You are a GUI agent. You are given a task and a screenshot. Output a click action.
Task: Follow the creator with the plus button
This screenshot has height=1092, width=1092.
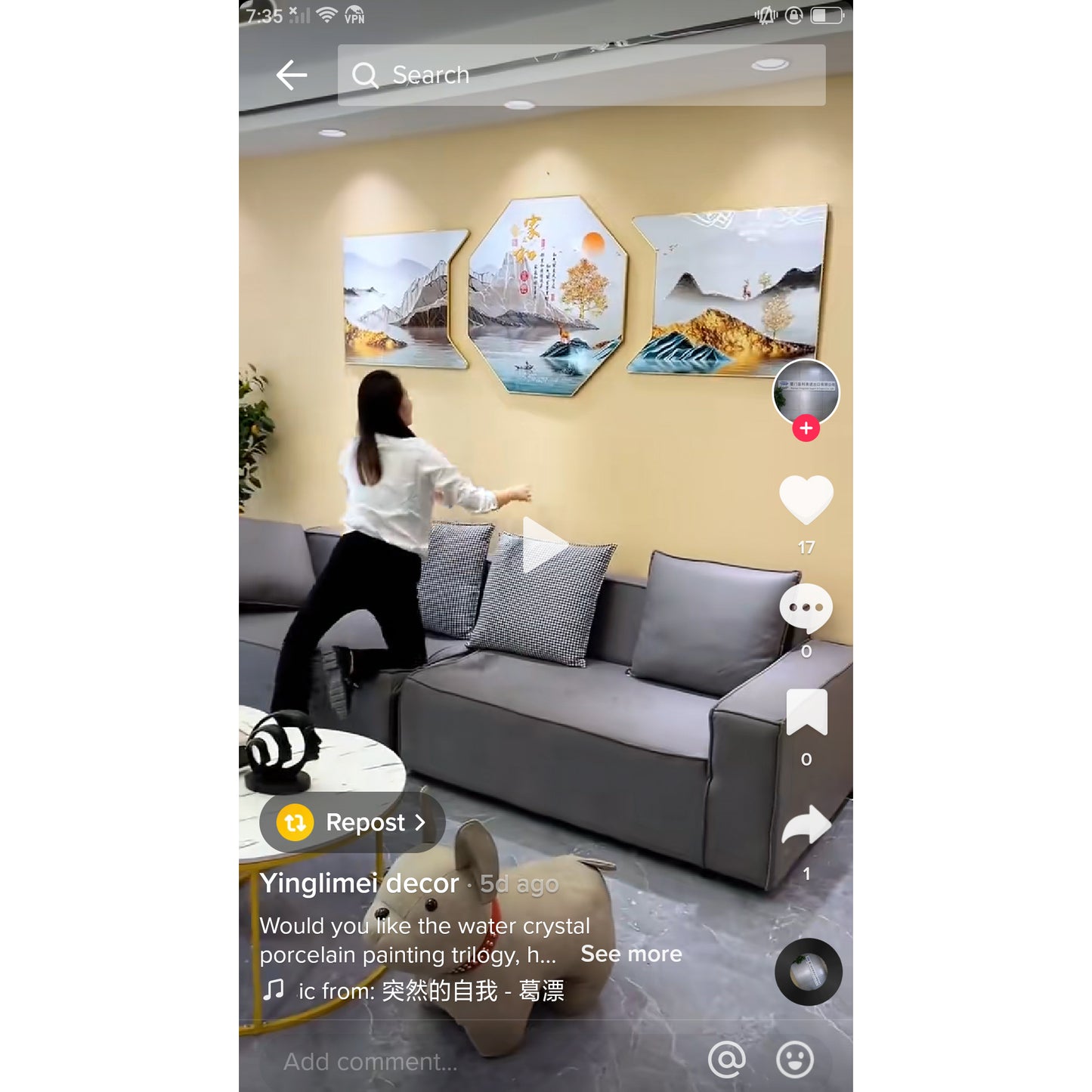[x=806, y=428]
